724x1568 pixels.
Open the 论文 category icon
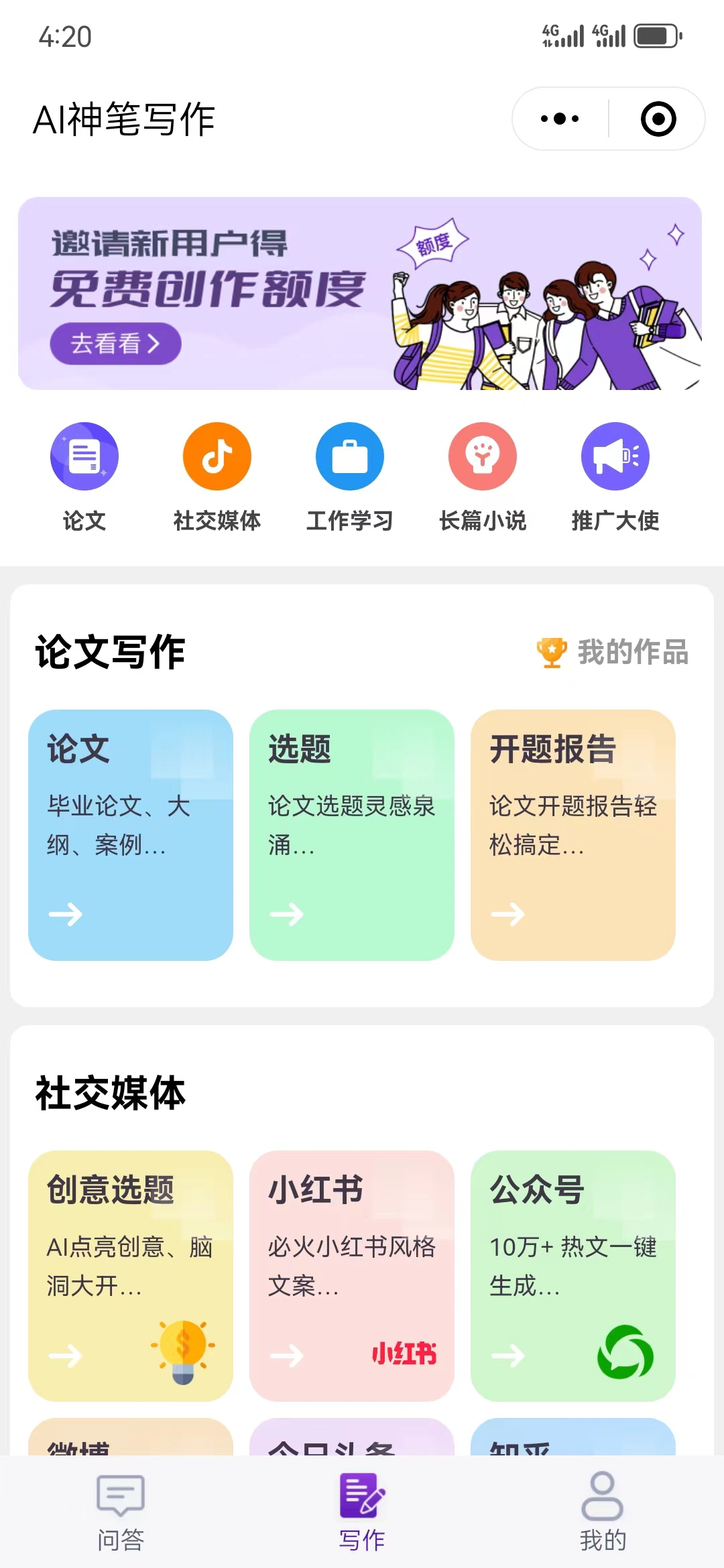tap(84, 456)
